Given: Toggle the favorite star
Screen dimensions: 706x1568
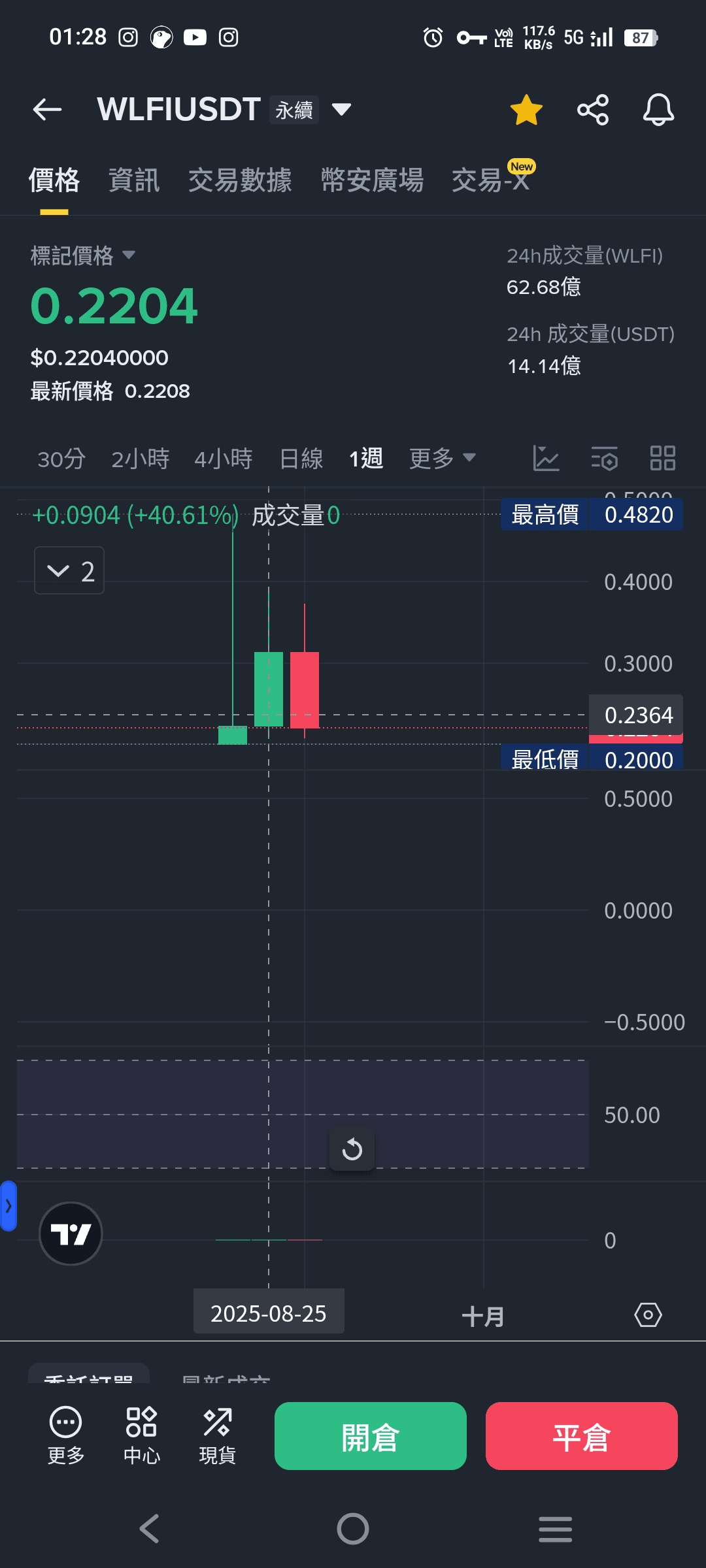Looking at the screenshot, I should [526, 109].
